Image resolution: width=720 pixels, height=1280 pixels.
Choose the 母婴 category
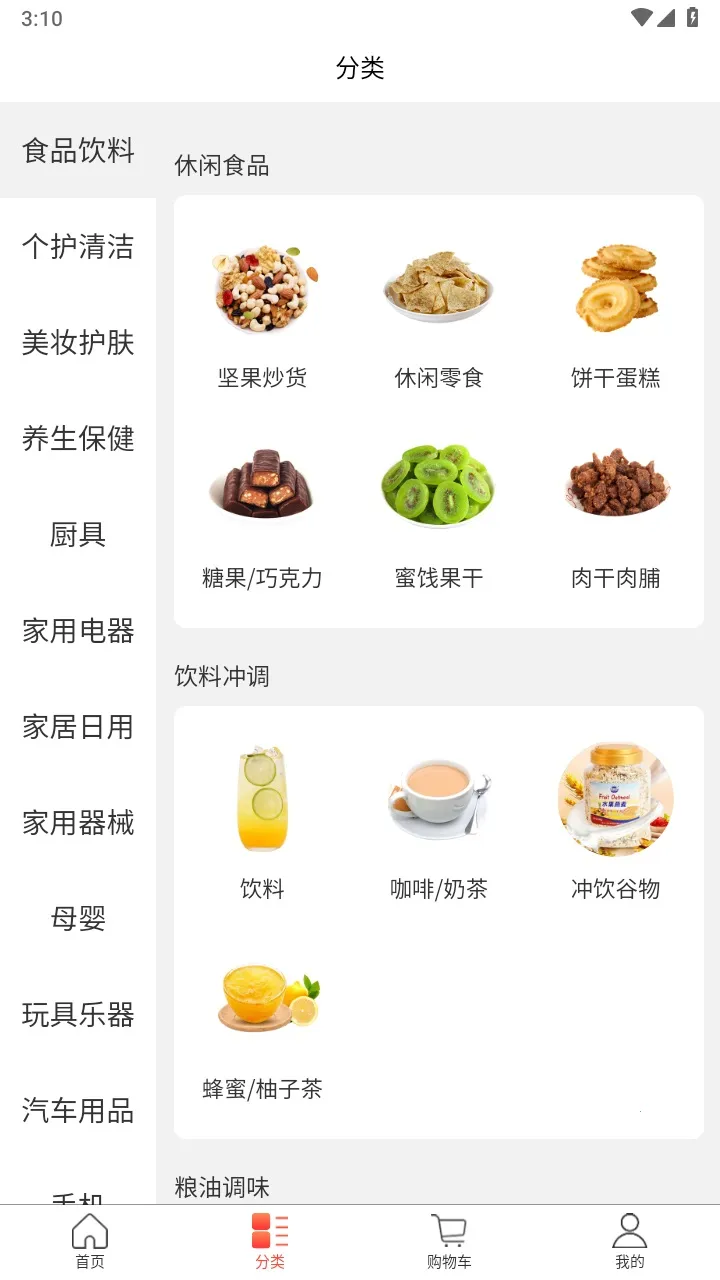pos(78,919)
